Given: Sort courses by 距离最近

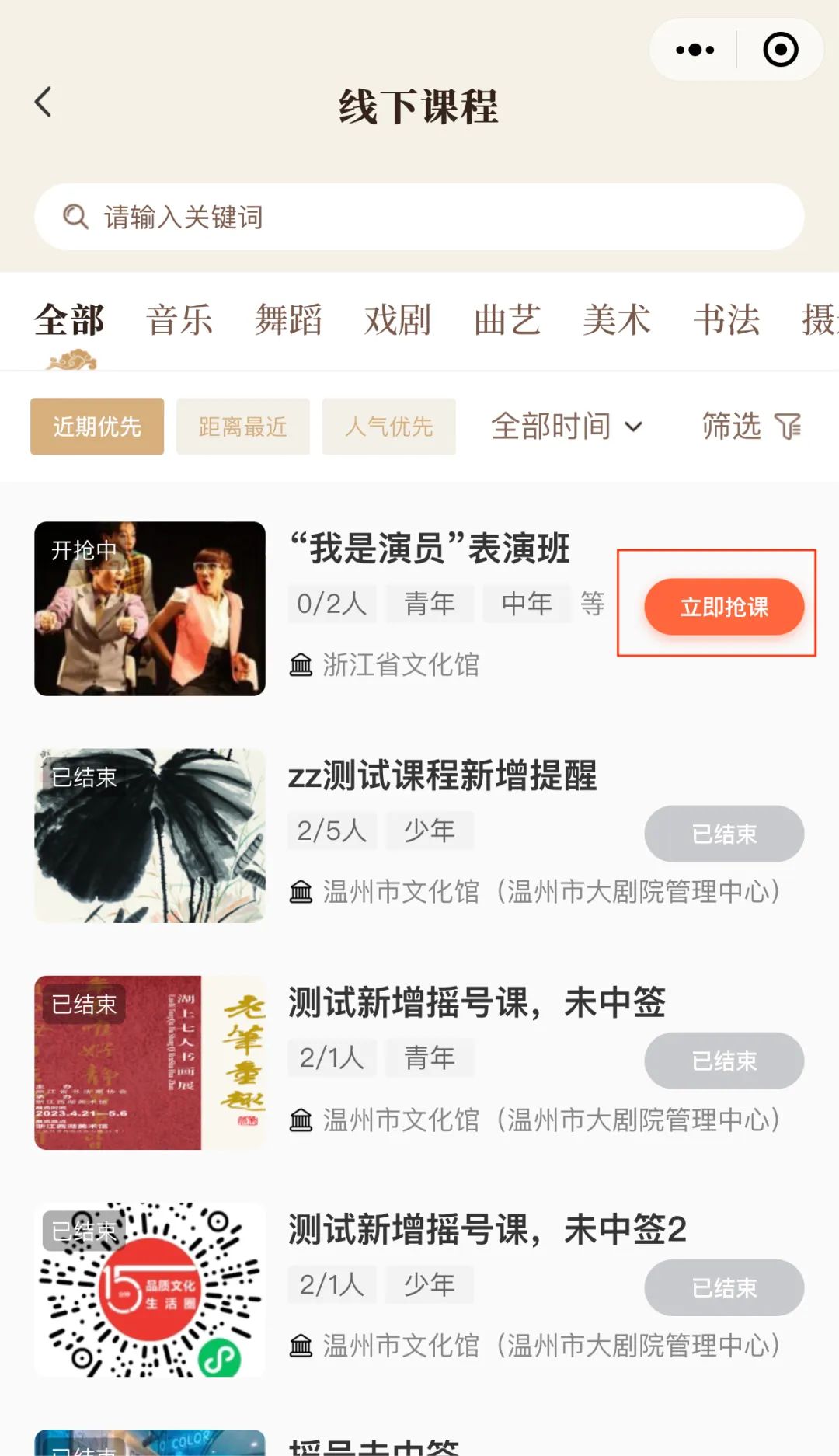Looking at the screenshot, I should coord(243,427).
